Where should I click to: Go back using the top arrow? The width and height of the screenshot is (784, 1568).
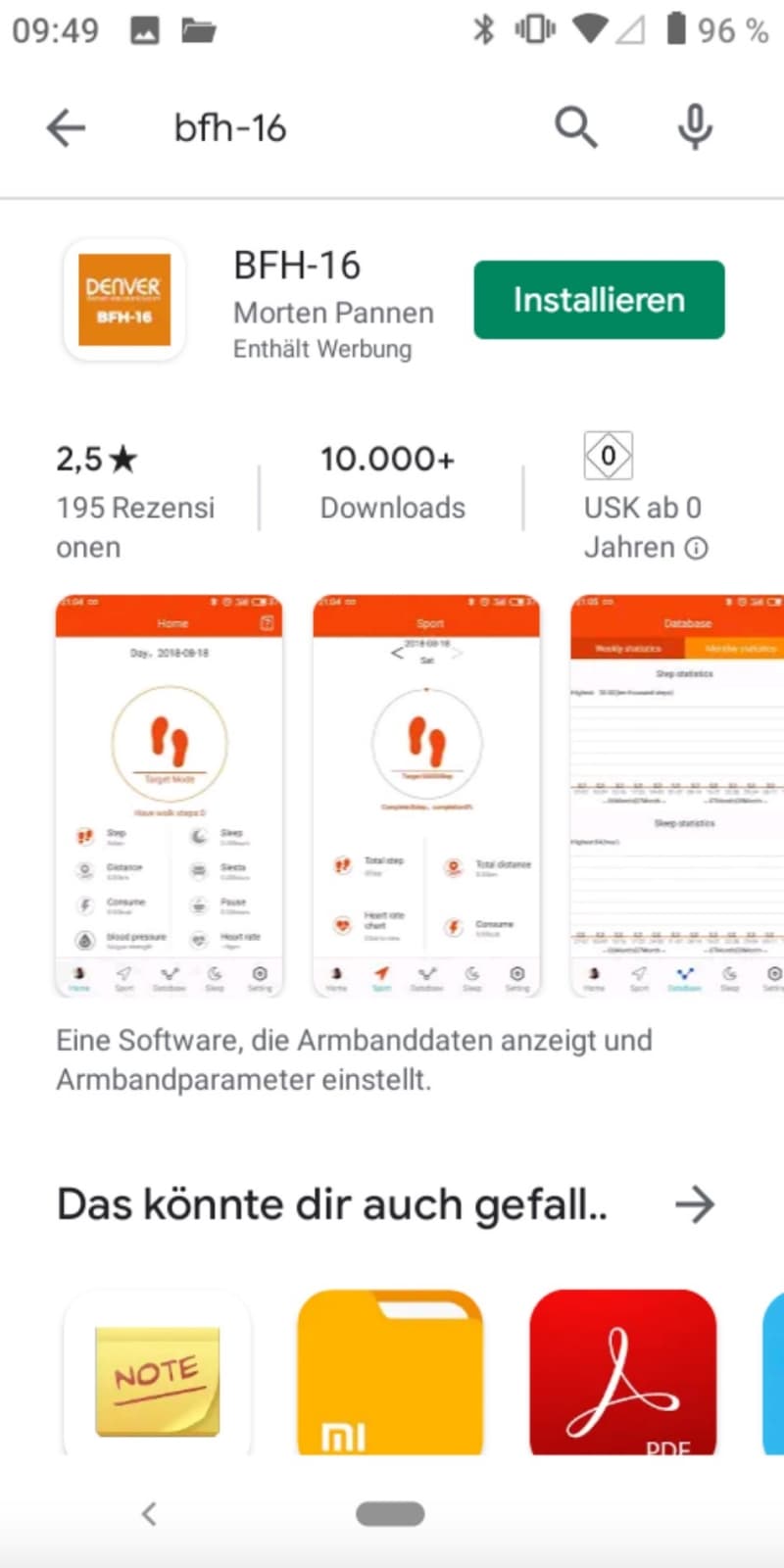66,128
